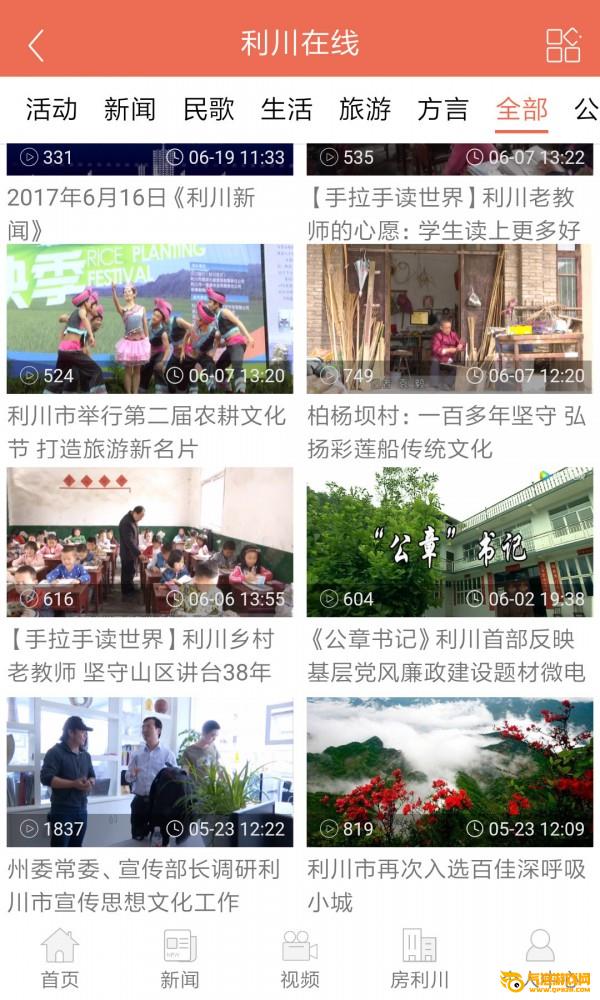Open 新闻 in bottom navigation bar

(x=180, y=959)
